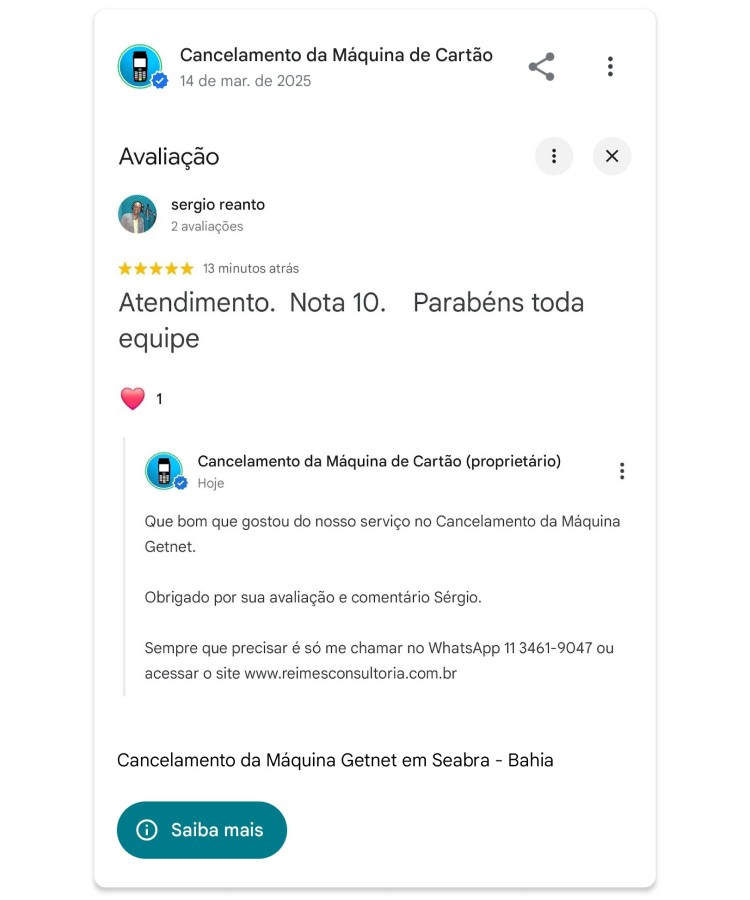Image resolution: width=750 pixels, height=900 pixels.
Task: Click the fifth star in the review rating
Action: pos(189,268)
